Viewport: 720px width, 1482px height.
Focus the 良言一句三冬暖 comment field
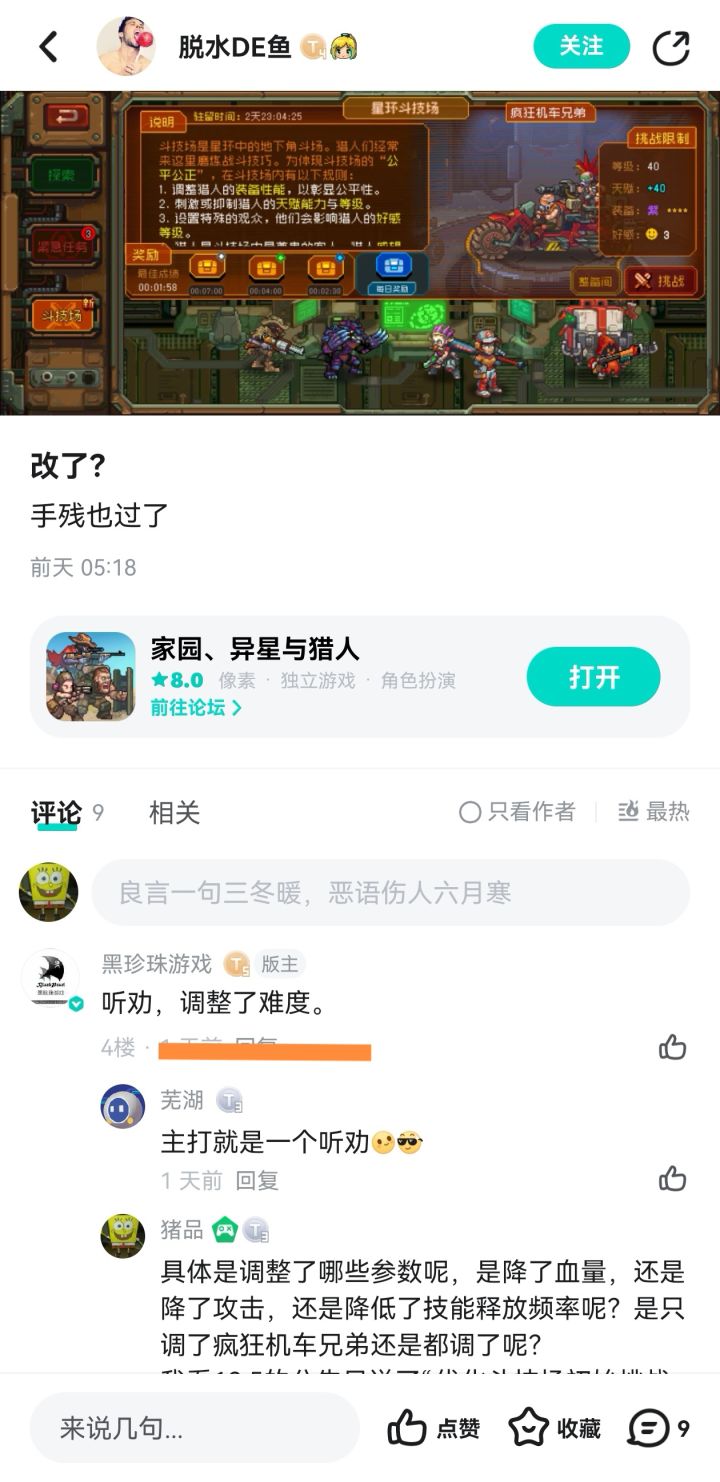point(390,892)
